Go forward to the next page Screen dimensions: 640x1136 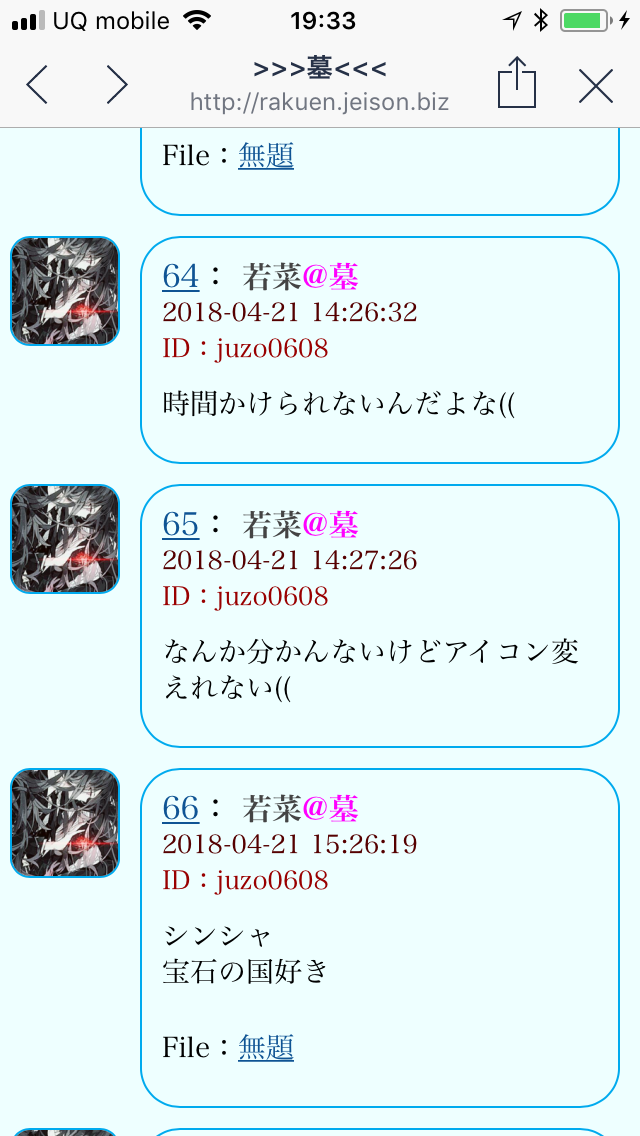117,85
